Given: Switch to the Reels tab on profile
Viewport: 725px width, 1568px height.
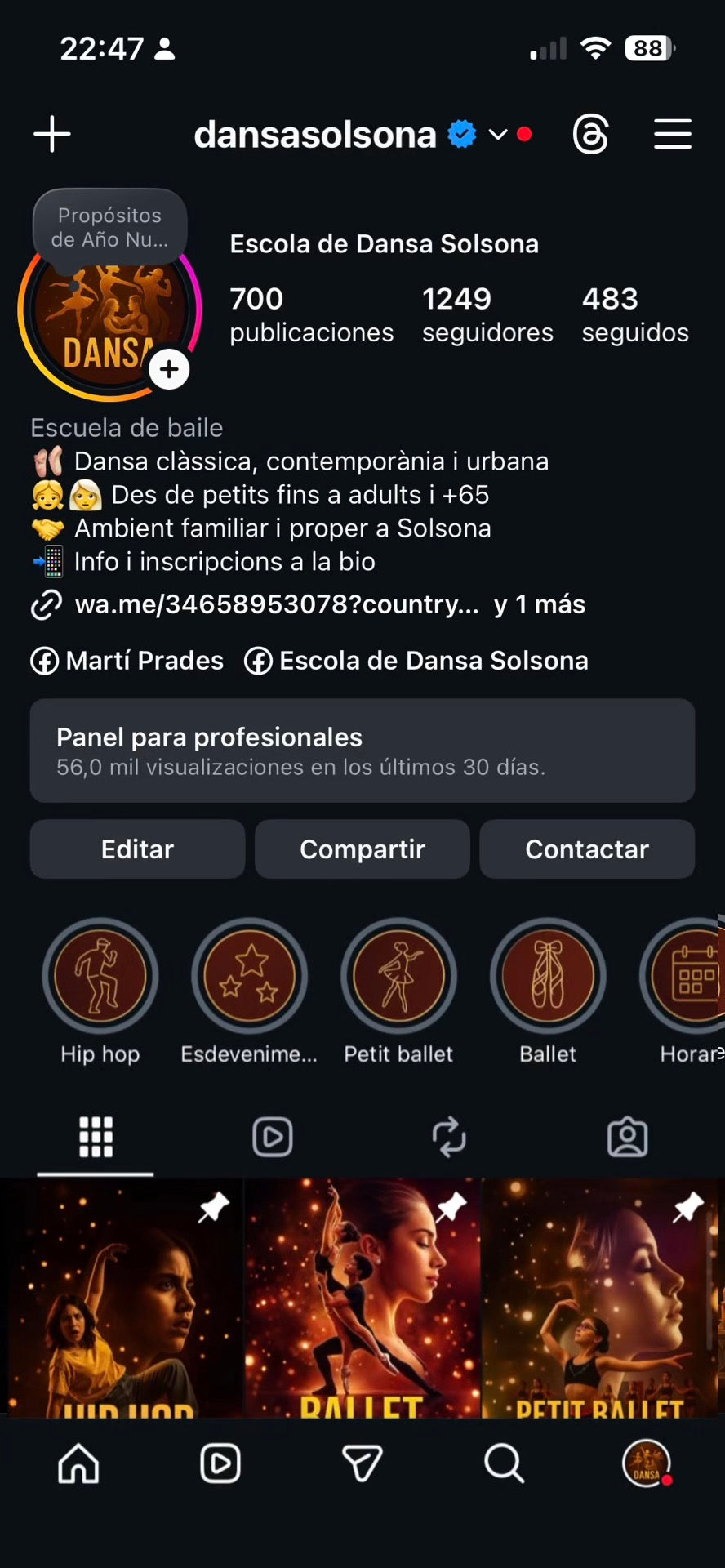Looking at the screenshot, I should click(x=273, y=1137).
